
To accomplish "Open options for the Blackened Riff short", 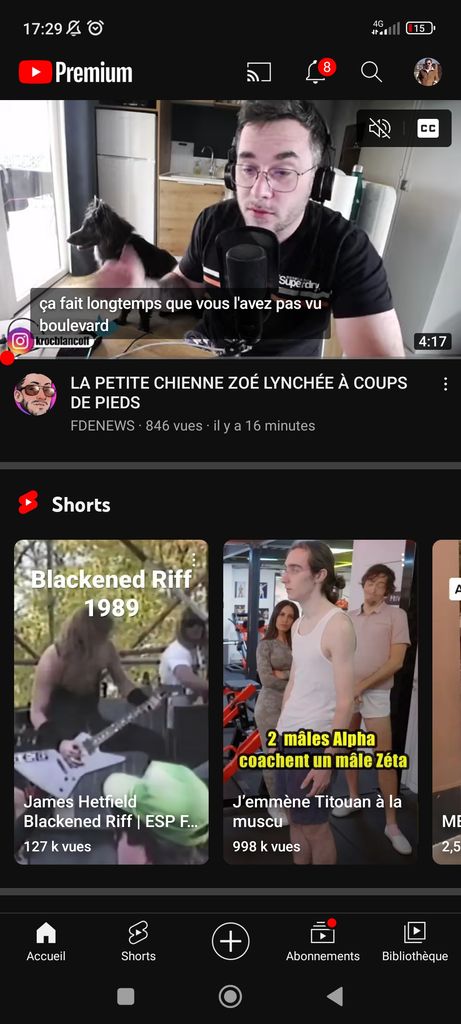I will click(x=194, y=559).
